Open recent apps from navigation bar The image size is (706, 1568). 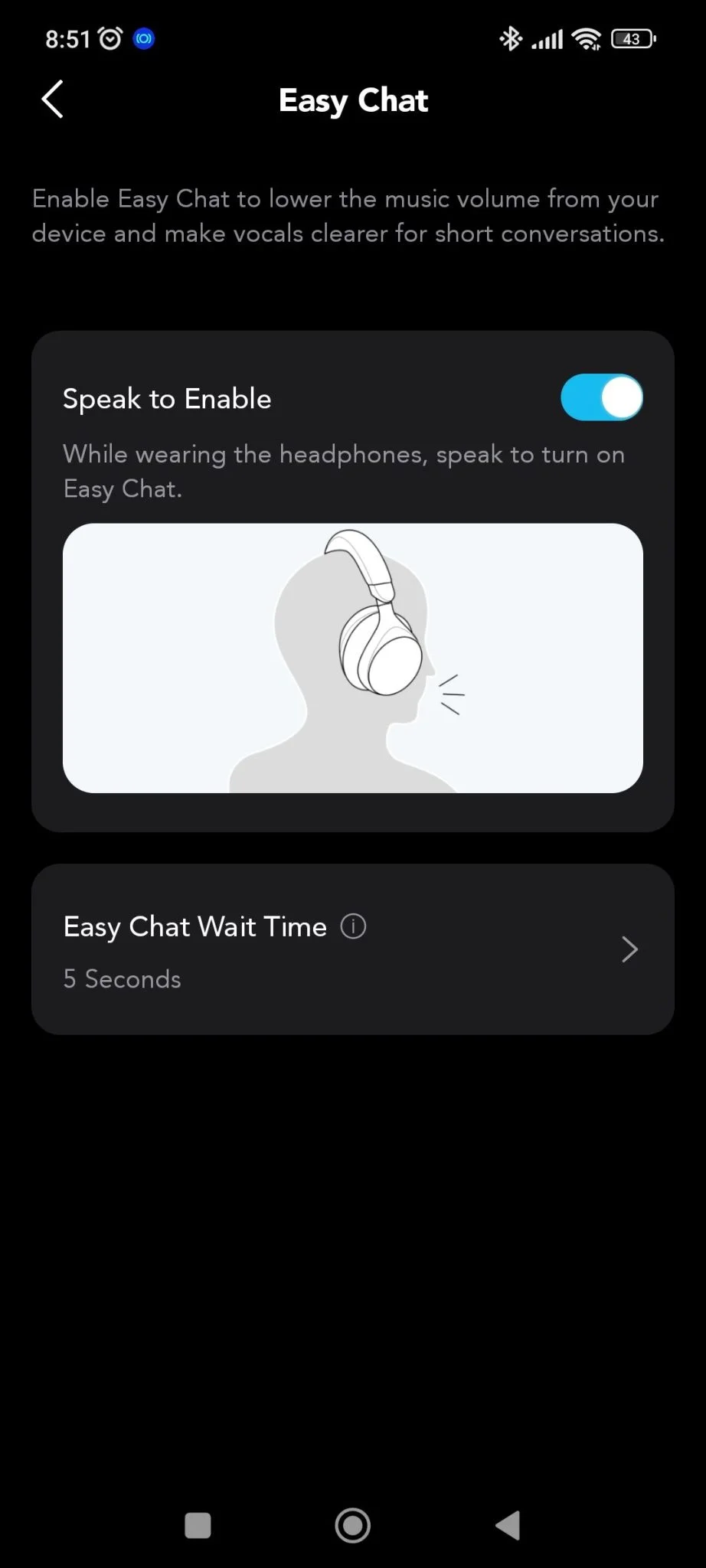(x=198, y=1525)
